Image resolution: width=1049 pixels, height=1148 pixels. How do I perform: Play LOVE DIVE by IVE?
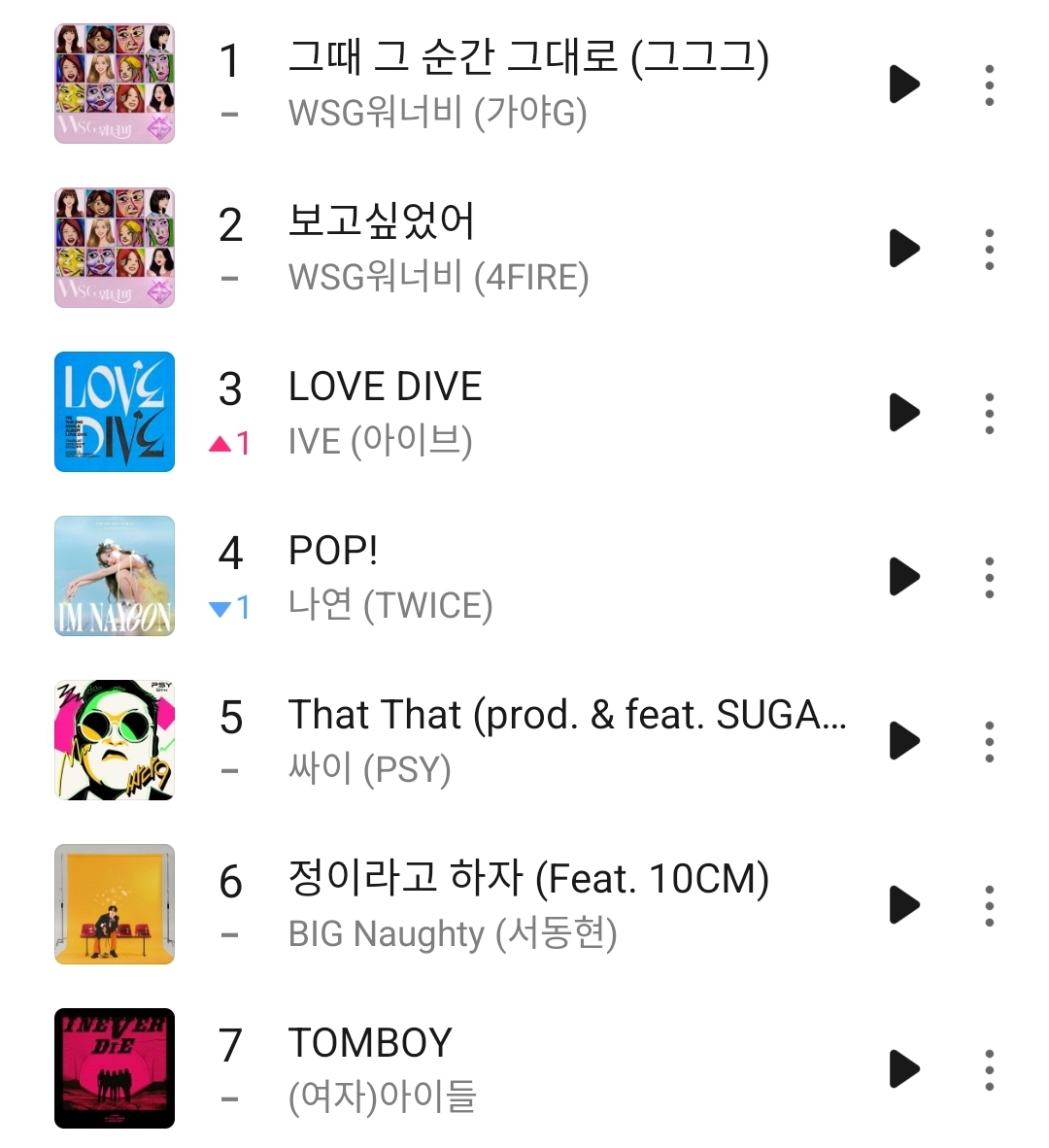903,413
